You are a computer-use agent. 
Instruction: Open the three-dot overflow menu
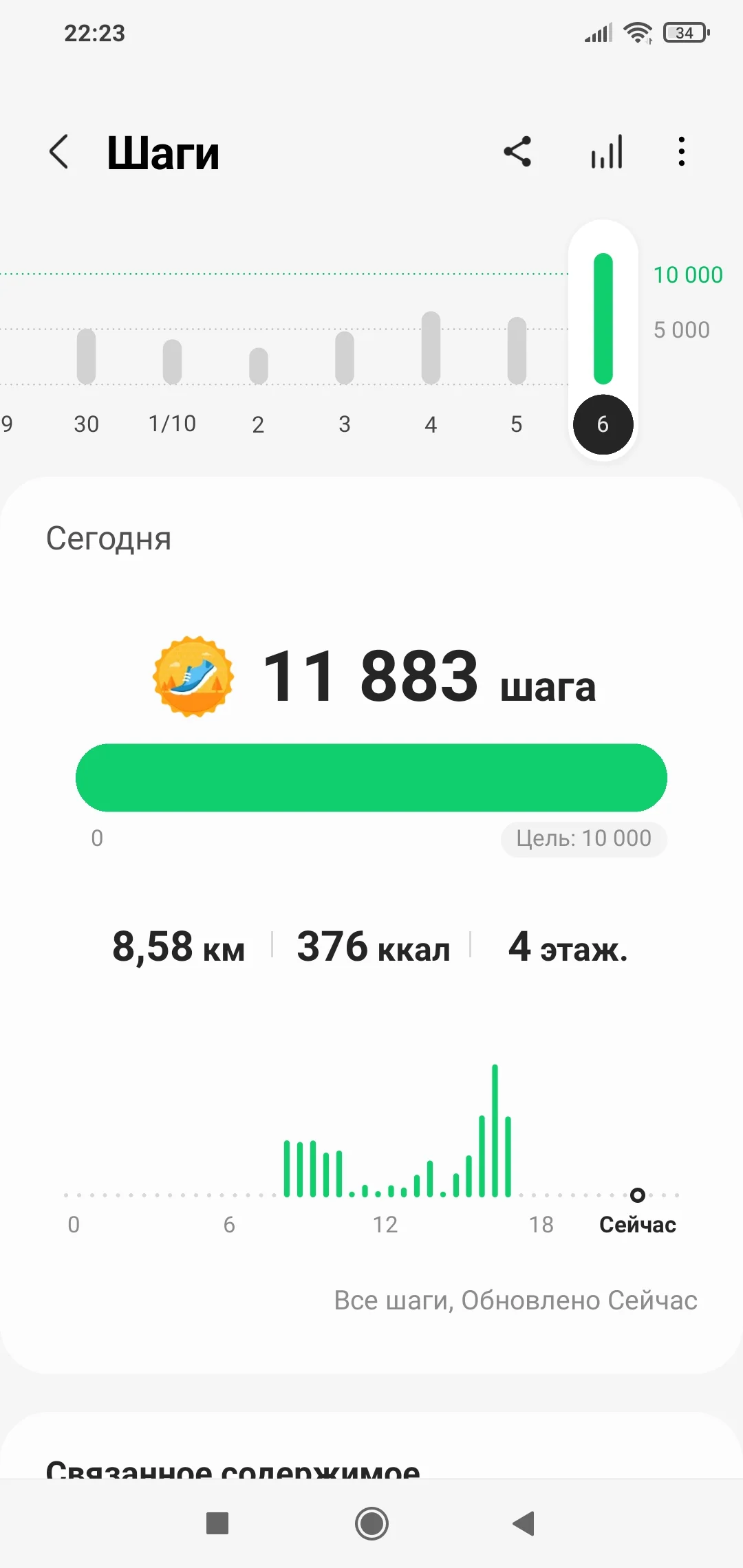(681, 152)
